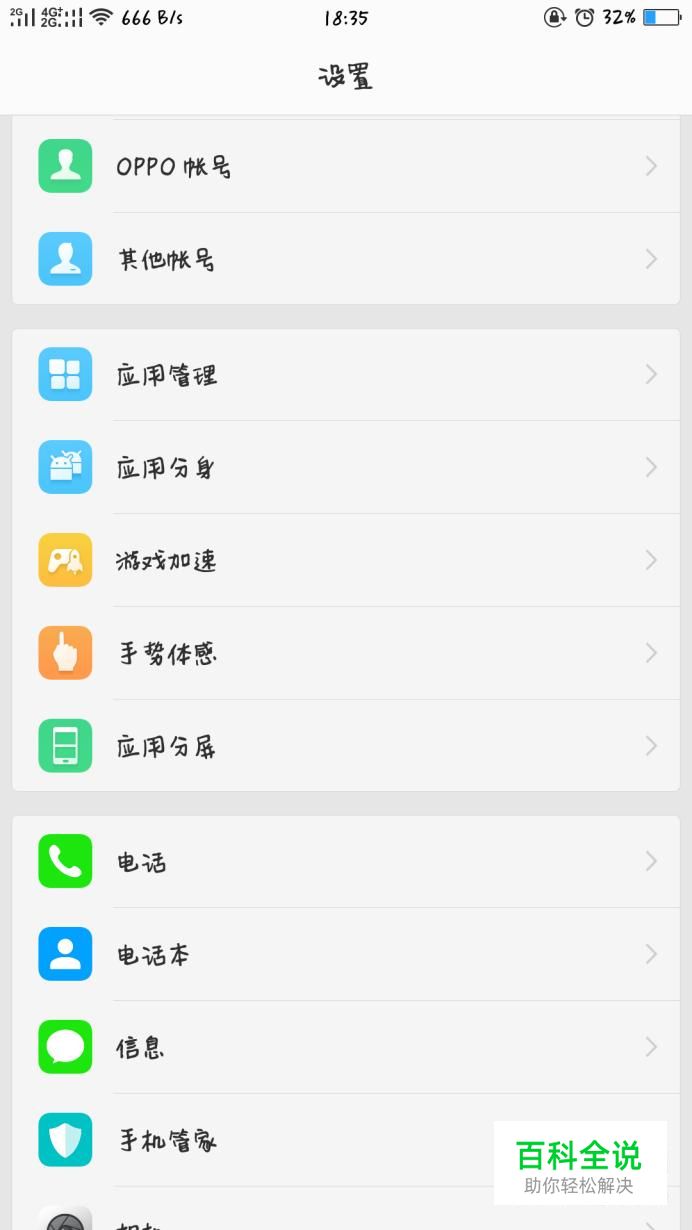The height and width of the screenshot is (1230, 692).
Task: Open 手机管家 settings
Action: pyautogui.click(x=300, y=1140)
